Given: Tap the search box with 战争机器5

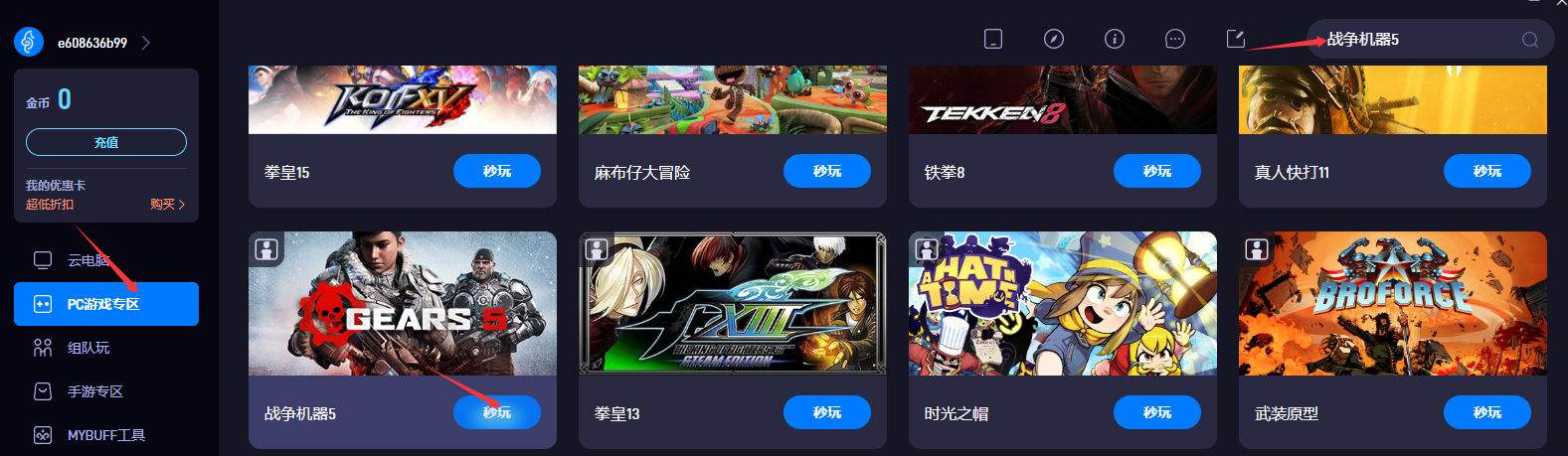Looking at the screenshot, I should [x=1412, y=40].
